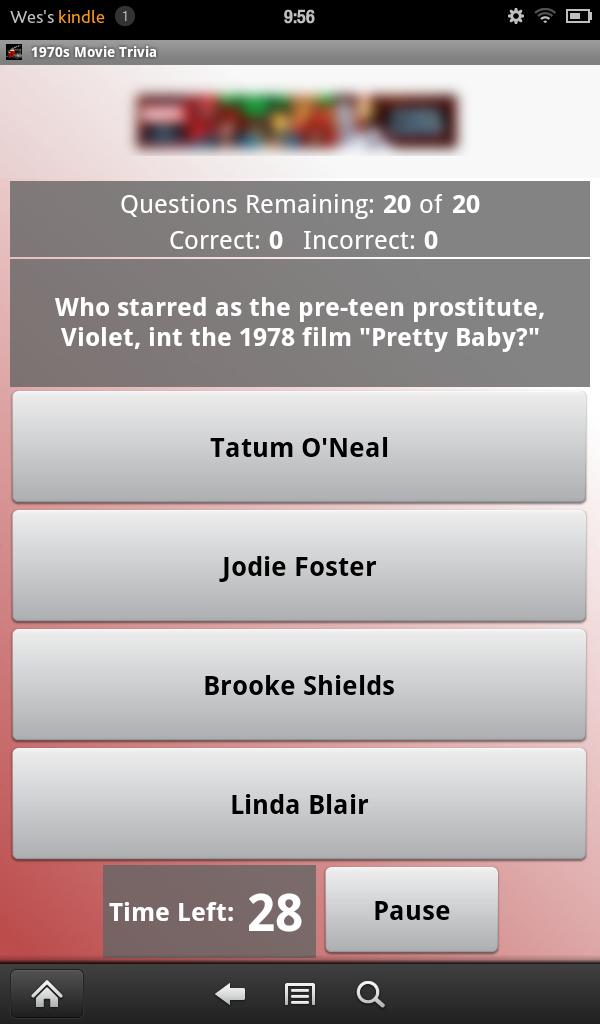Open search from the bottom bar

coord(370,993)
